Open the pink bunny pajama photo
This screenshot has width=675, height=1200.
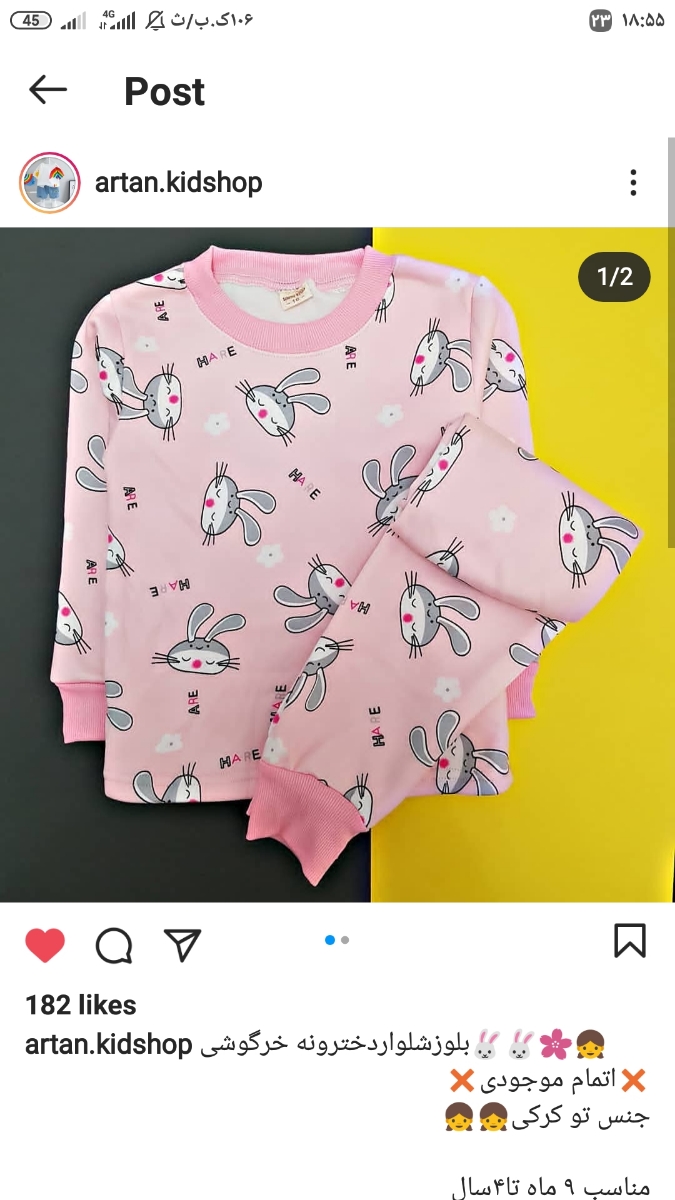pyautogui.click(x=336, y=565)
